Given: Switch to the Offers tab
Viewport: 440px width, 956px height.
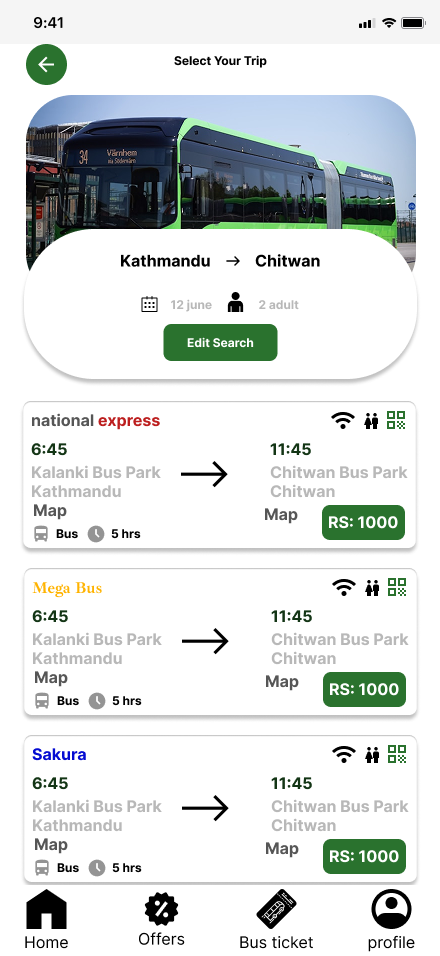Looking at the screenshot, I should [x=161, y=919].
